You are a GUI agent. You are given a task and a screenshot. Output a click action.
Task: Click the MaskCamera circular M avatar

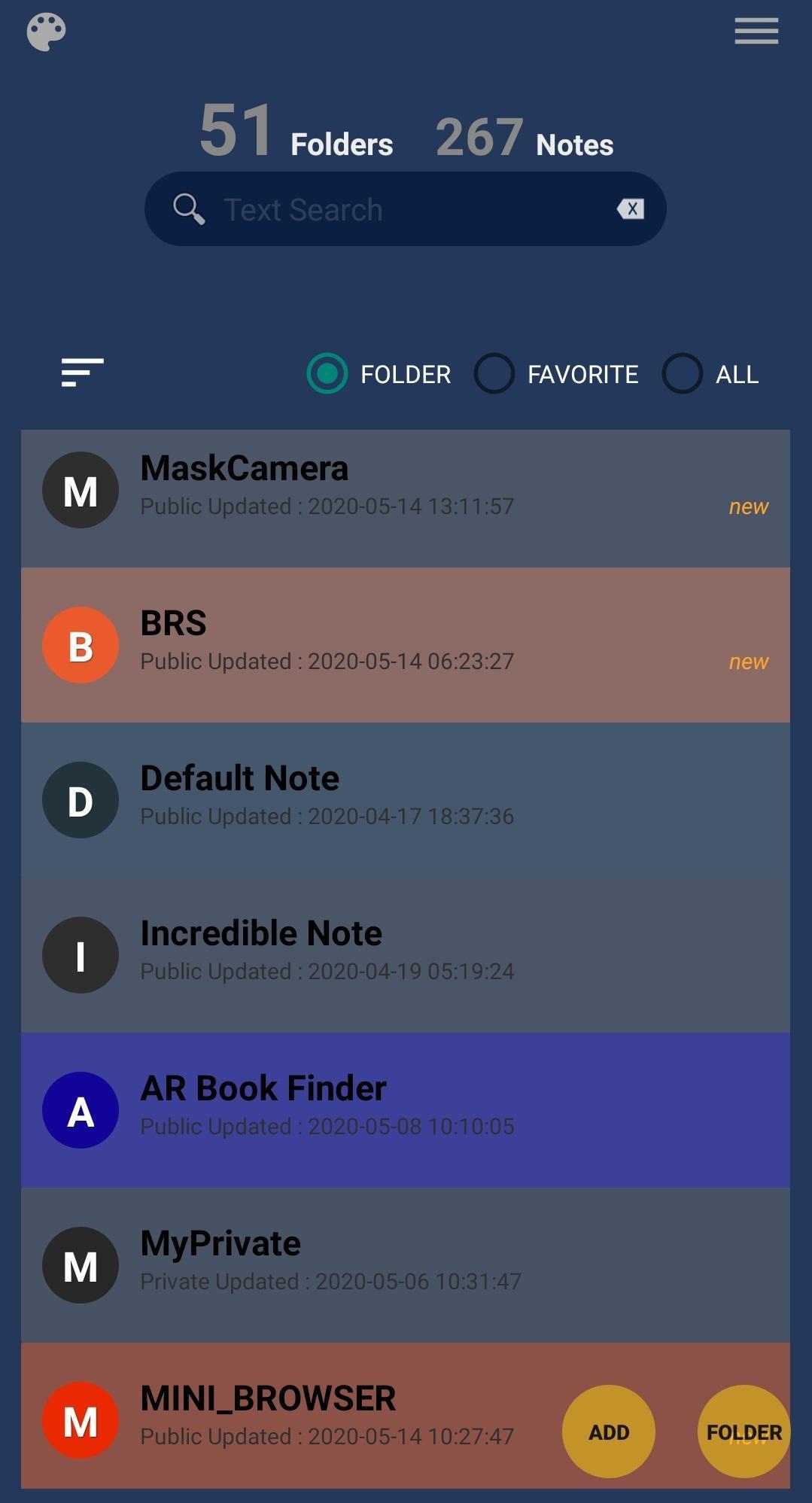80,489
